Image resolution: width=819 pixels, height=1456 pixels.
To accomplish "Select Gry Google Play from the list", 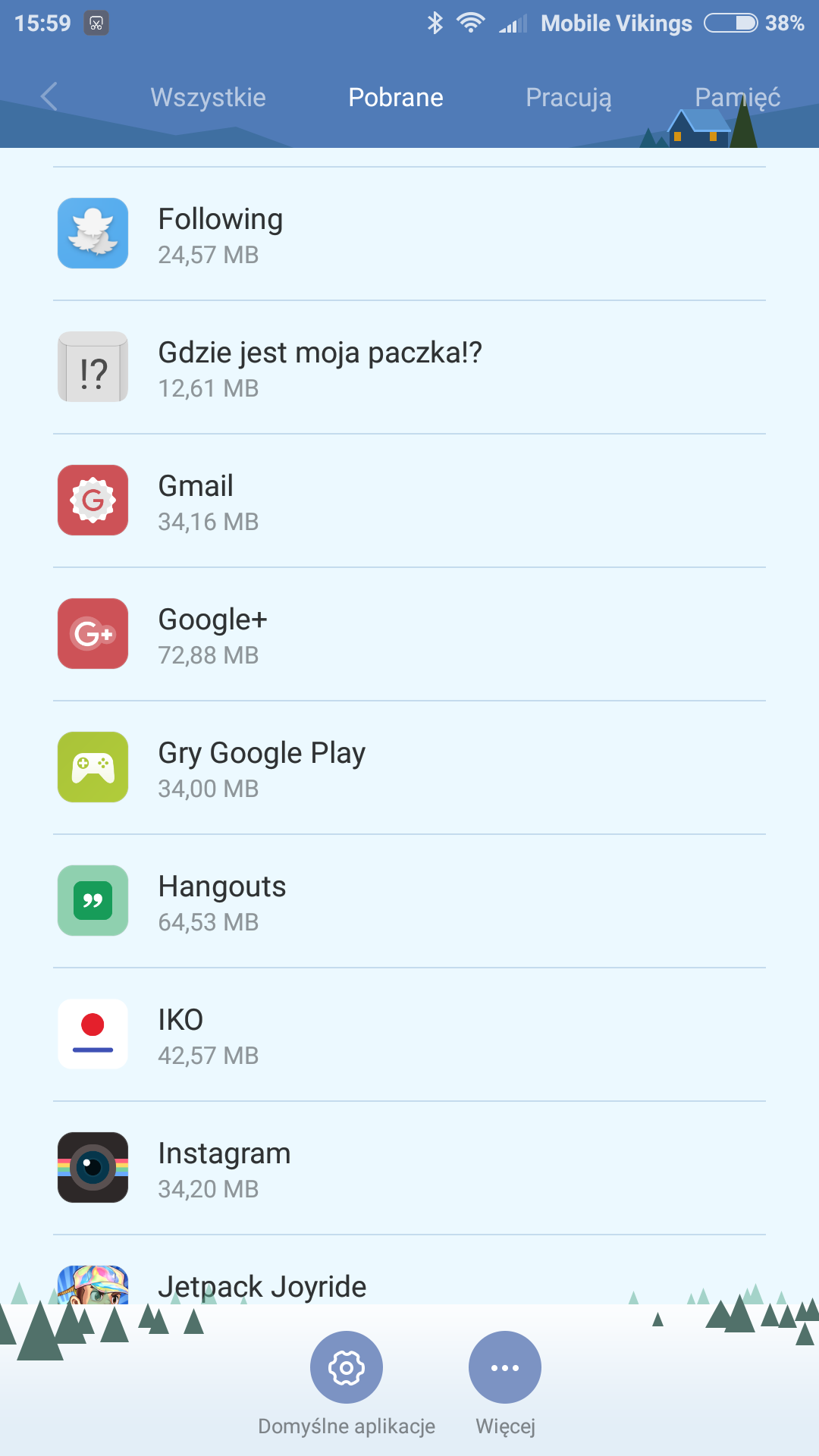I will (x=409, y=767).
